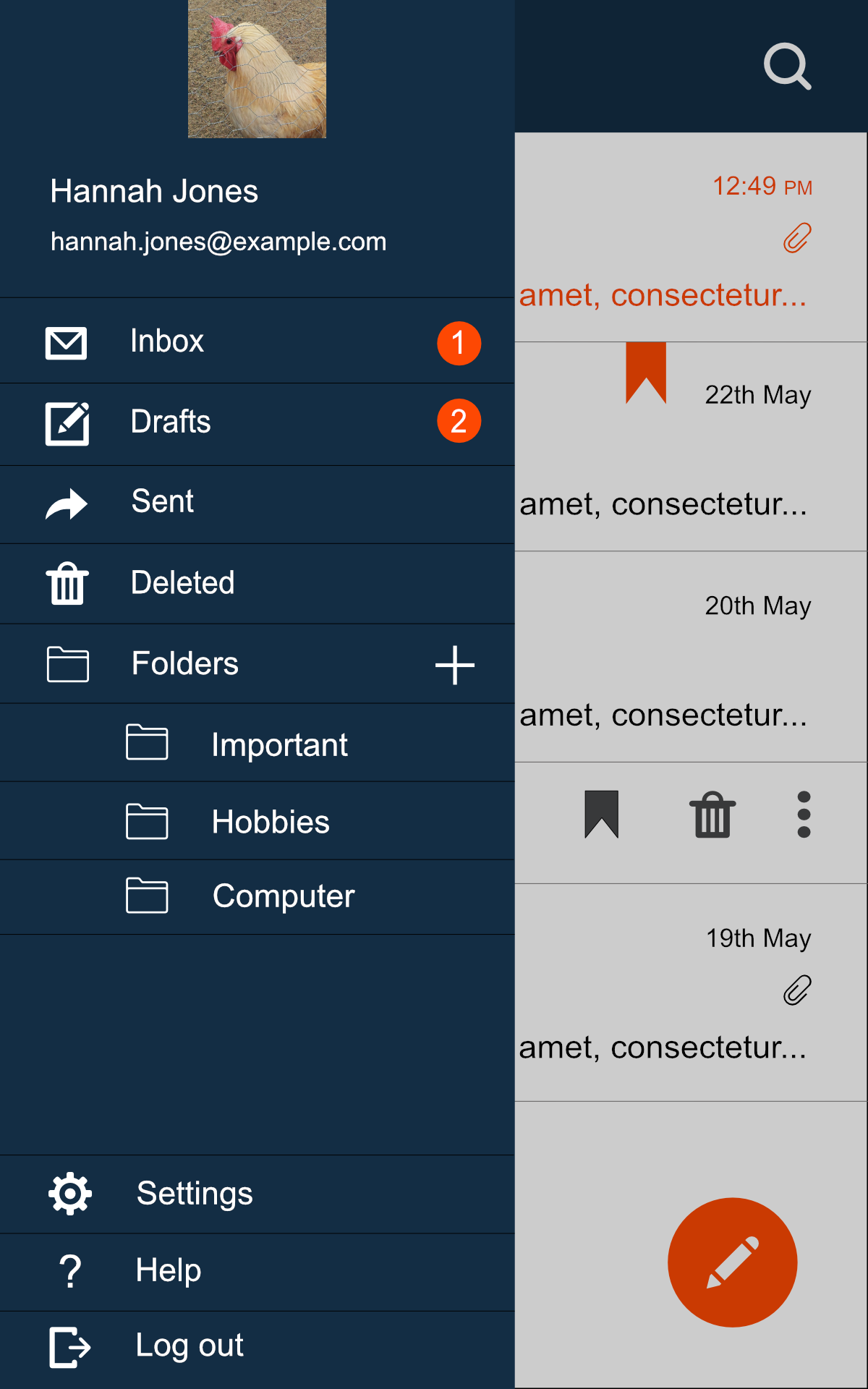Open Help
The width and height of the screenshot is (868, 1389).
coord(257,1272)
